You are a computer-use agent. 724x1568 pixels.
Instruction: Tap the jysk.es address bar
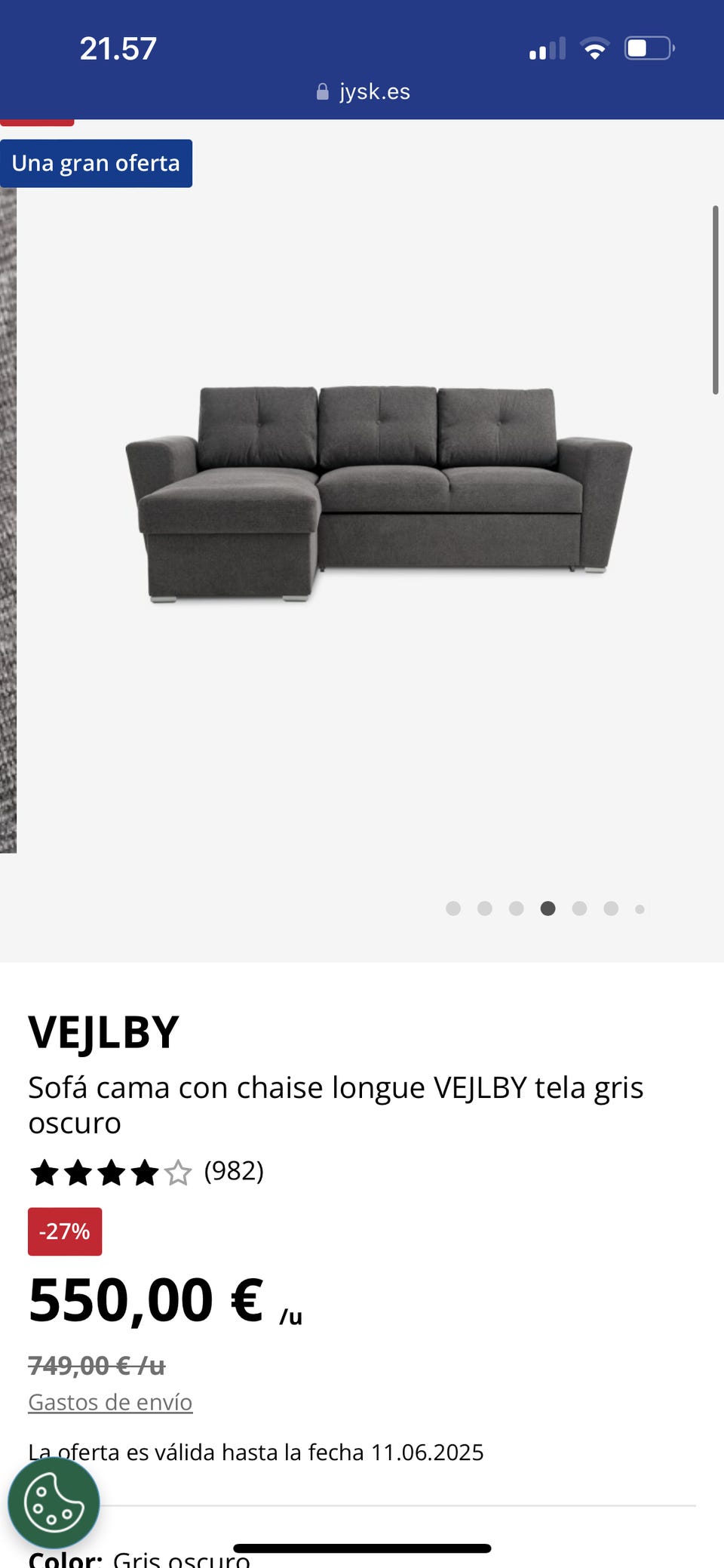point(364,91)
